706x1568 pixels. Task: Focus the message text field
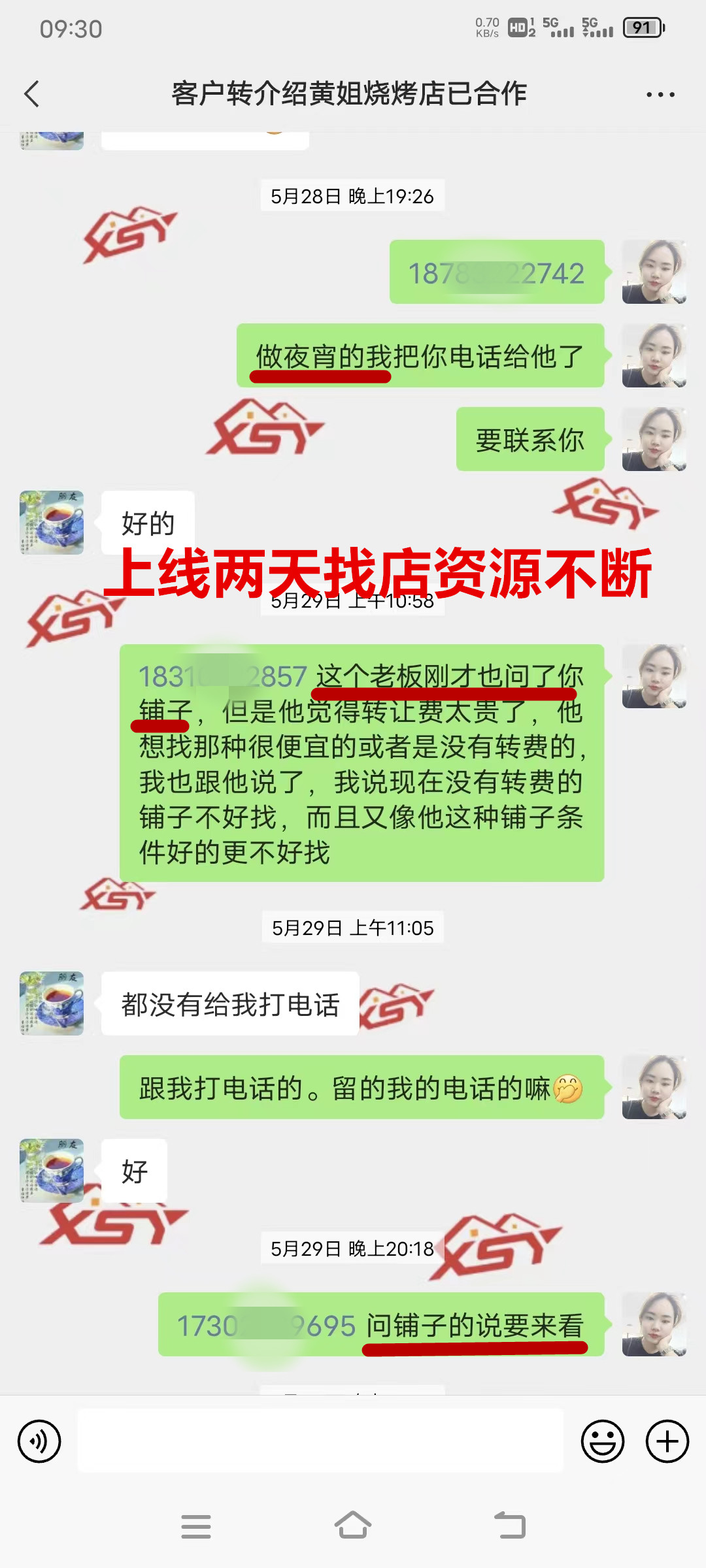click(320, 1441)
